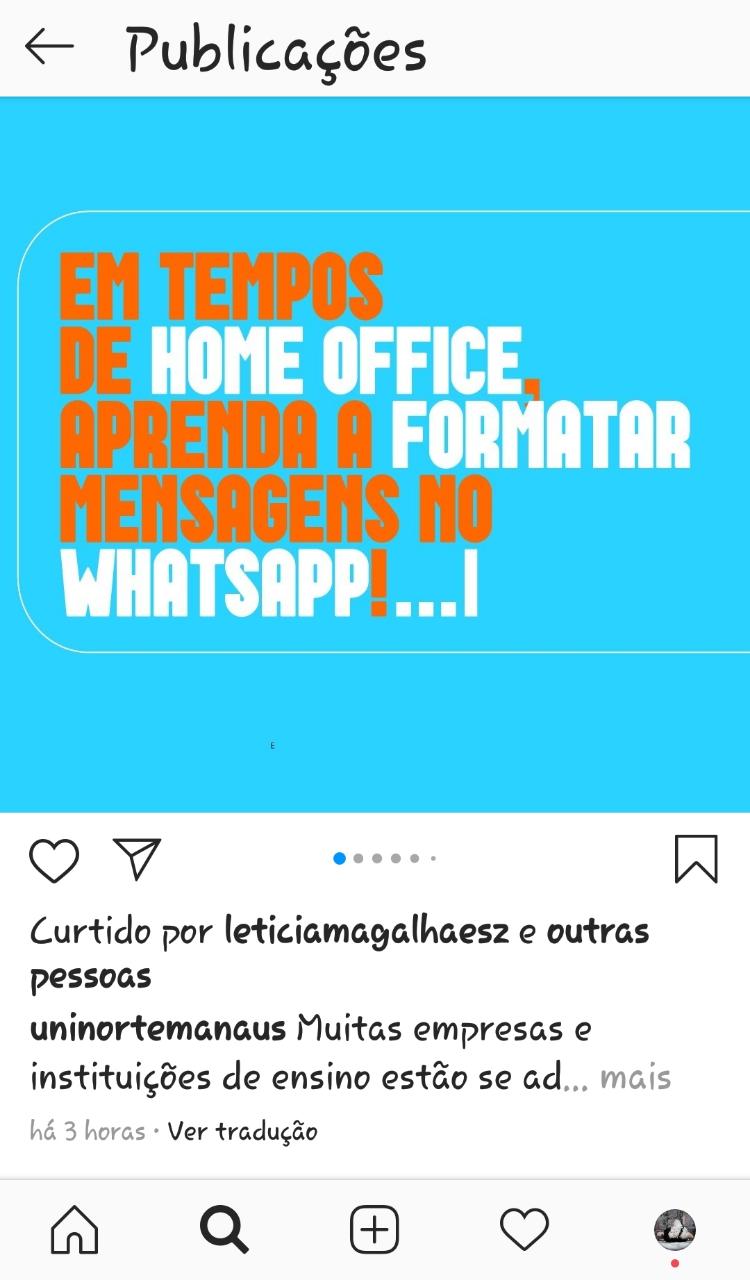This screenshot has width=750, height=1280.
Task: Create a new post with the plus tab
Action: pyautogui.click(x=375, y=1229)
